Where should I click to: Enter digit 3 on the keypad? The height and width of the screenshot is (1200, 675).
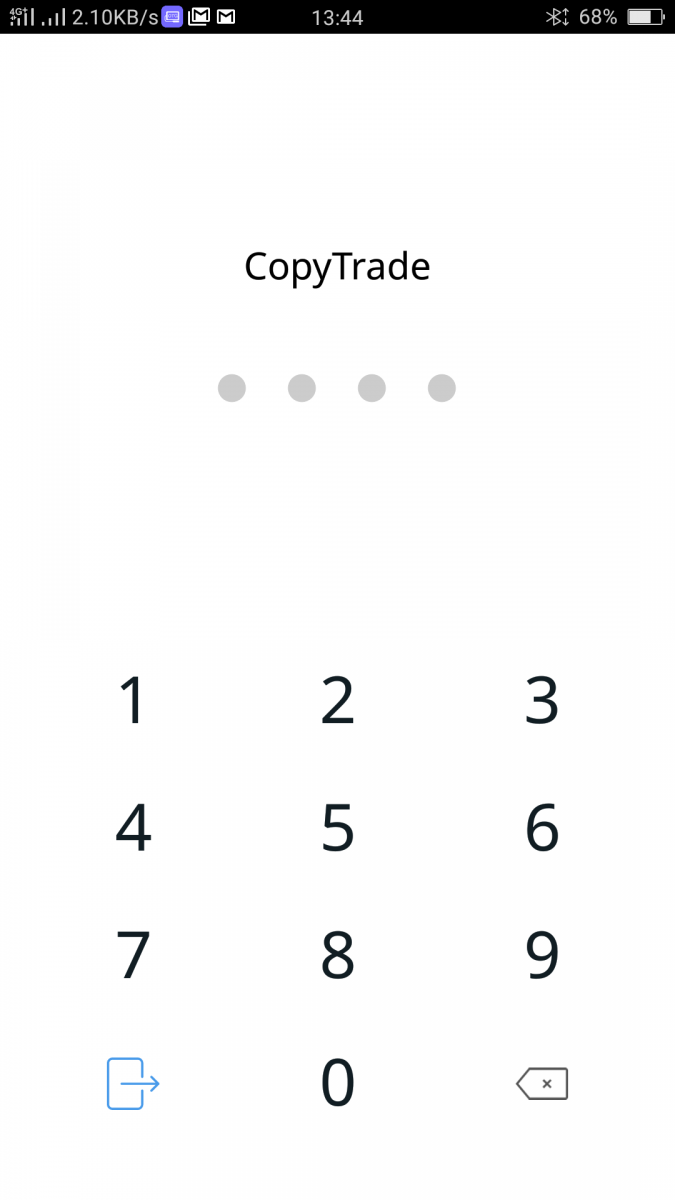click(x=542, y=700)
